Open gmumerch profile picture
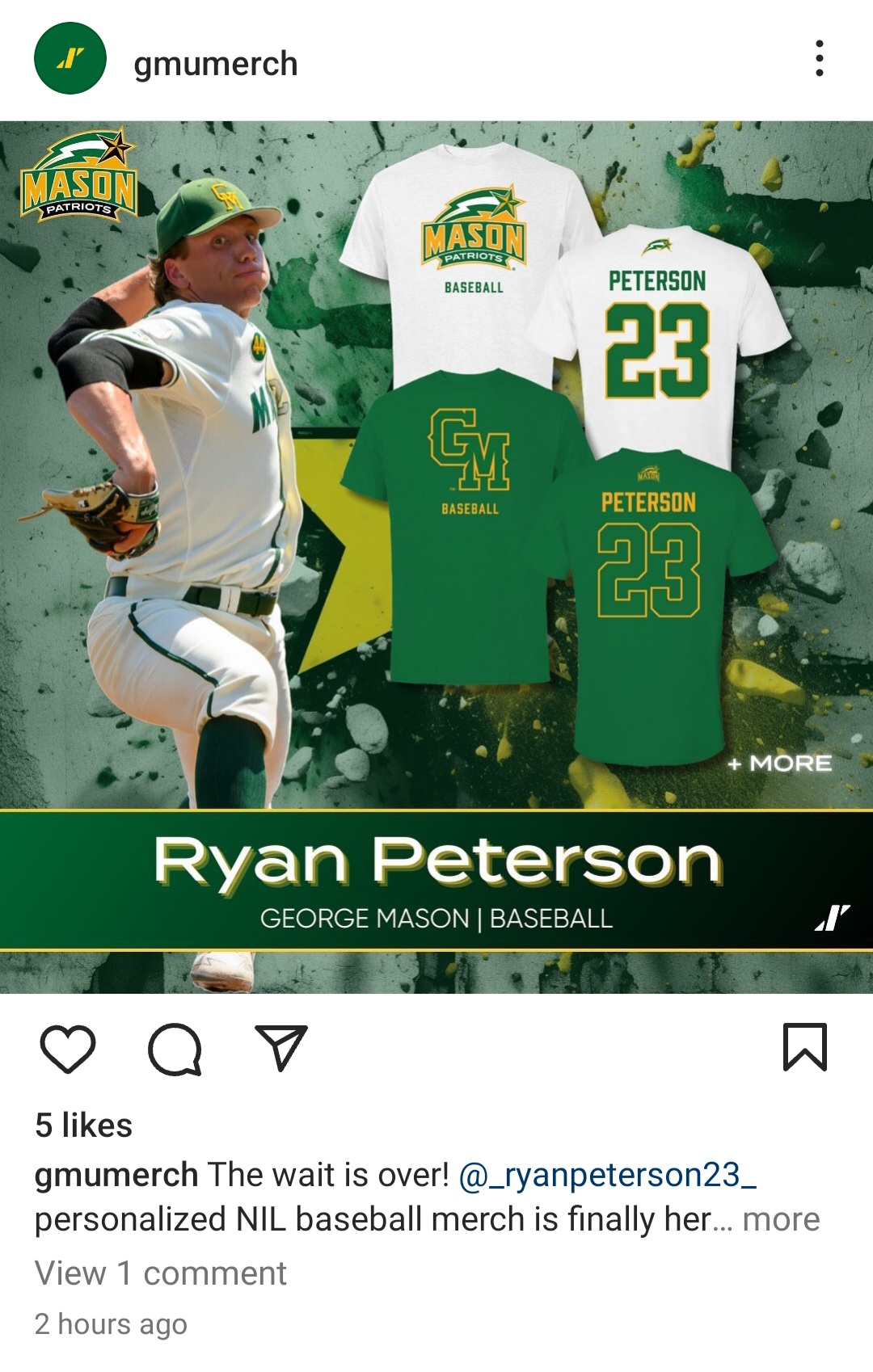Image resolution: width=873 pixels, height=1372 pixels. 70,59
